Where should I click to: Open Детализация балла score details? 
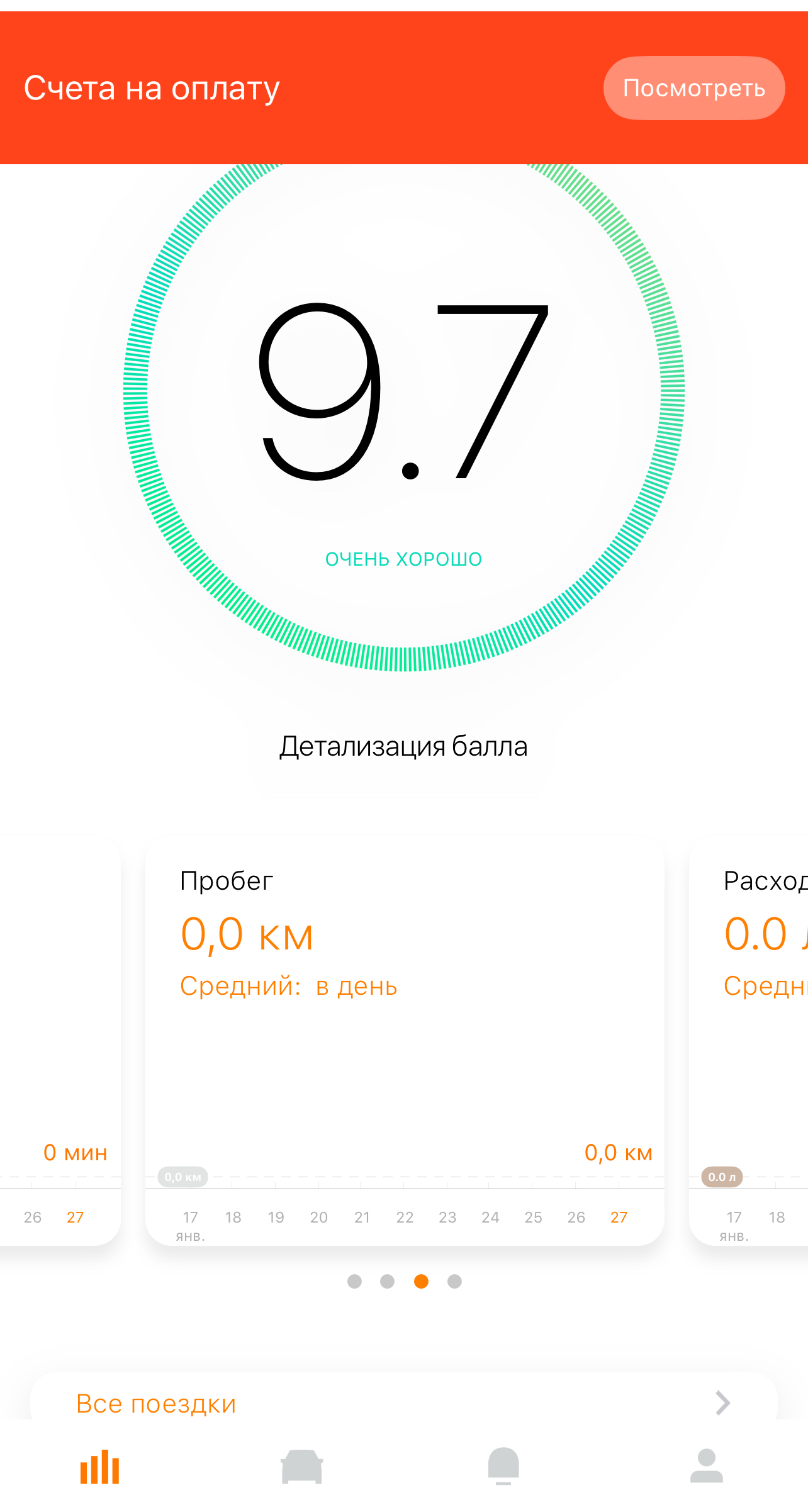click(x=403, y=747)
